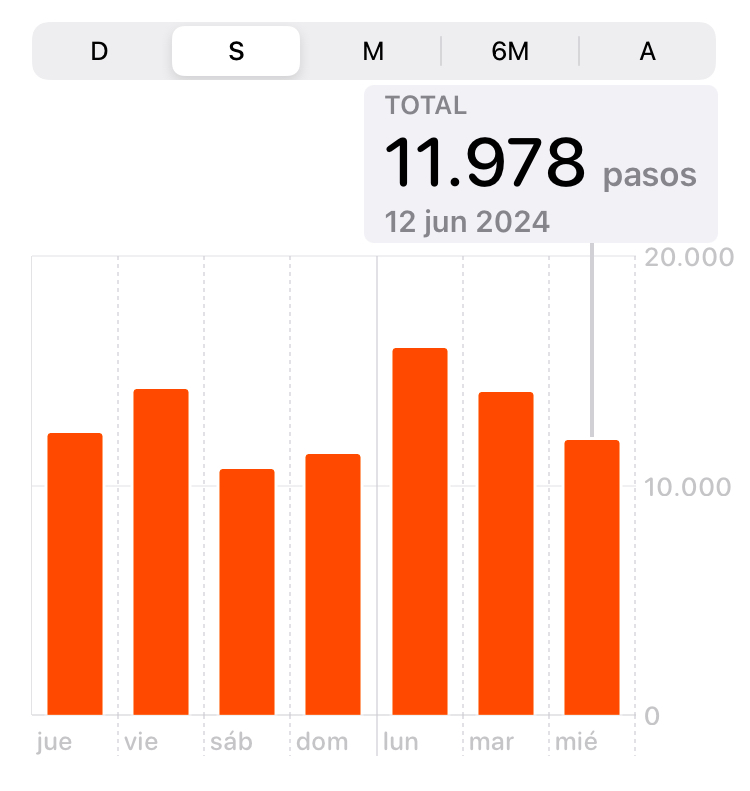This screenshot has width=750, height=791.
Task: Select the jue step bar
Action: pyautogui.click(x=75, y=574)
